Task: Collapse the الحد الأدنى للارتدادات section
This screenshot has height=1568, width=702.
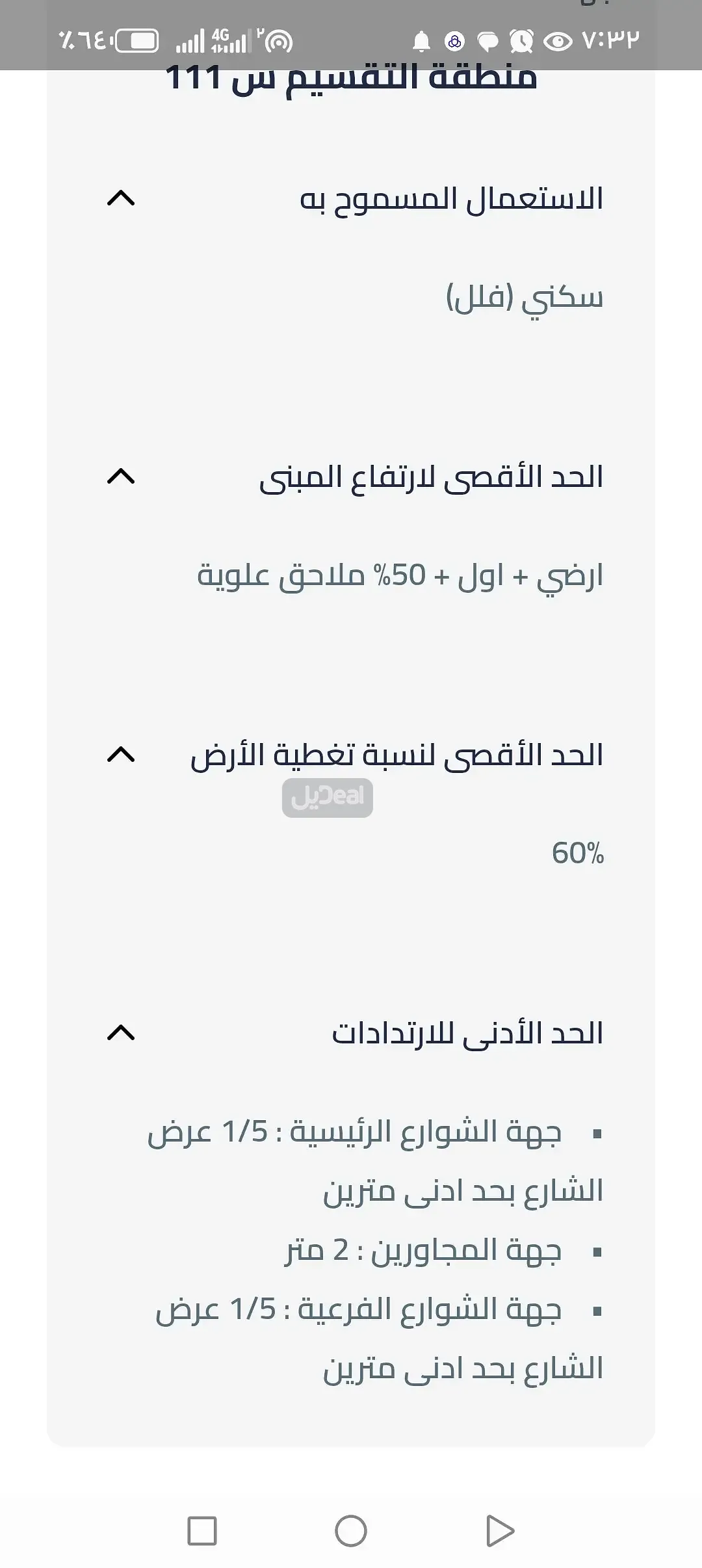Action: tap(121, 1033)
